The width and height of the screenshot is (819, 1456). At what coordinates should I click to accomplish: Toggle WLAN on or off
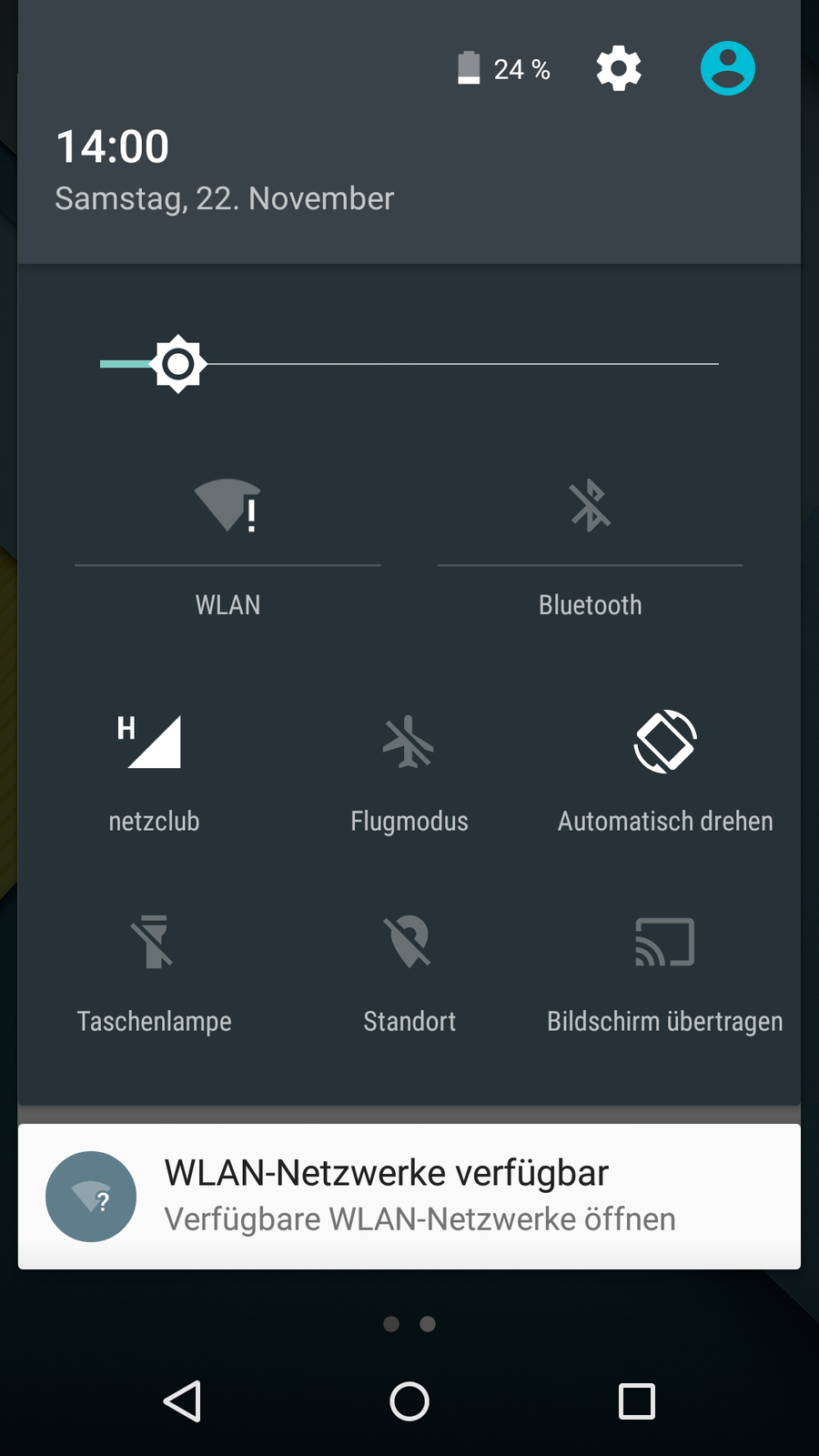(x=227, y=505)
